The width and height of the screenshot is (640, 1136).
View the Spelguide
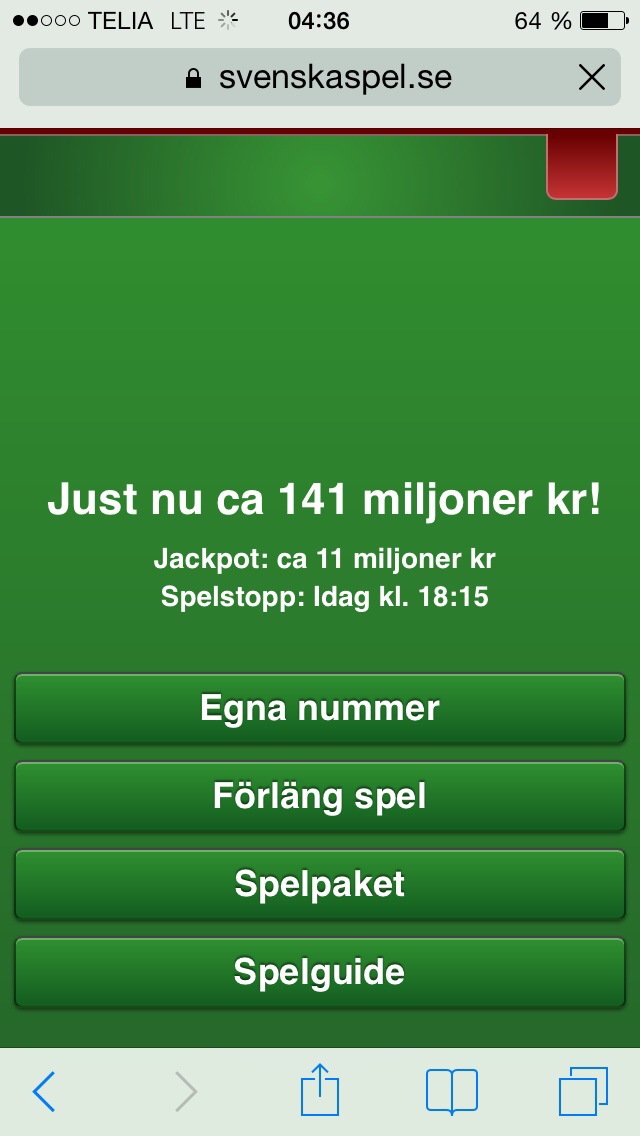320,972
